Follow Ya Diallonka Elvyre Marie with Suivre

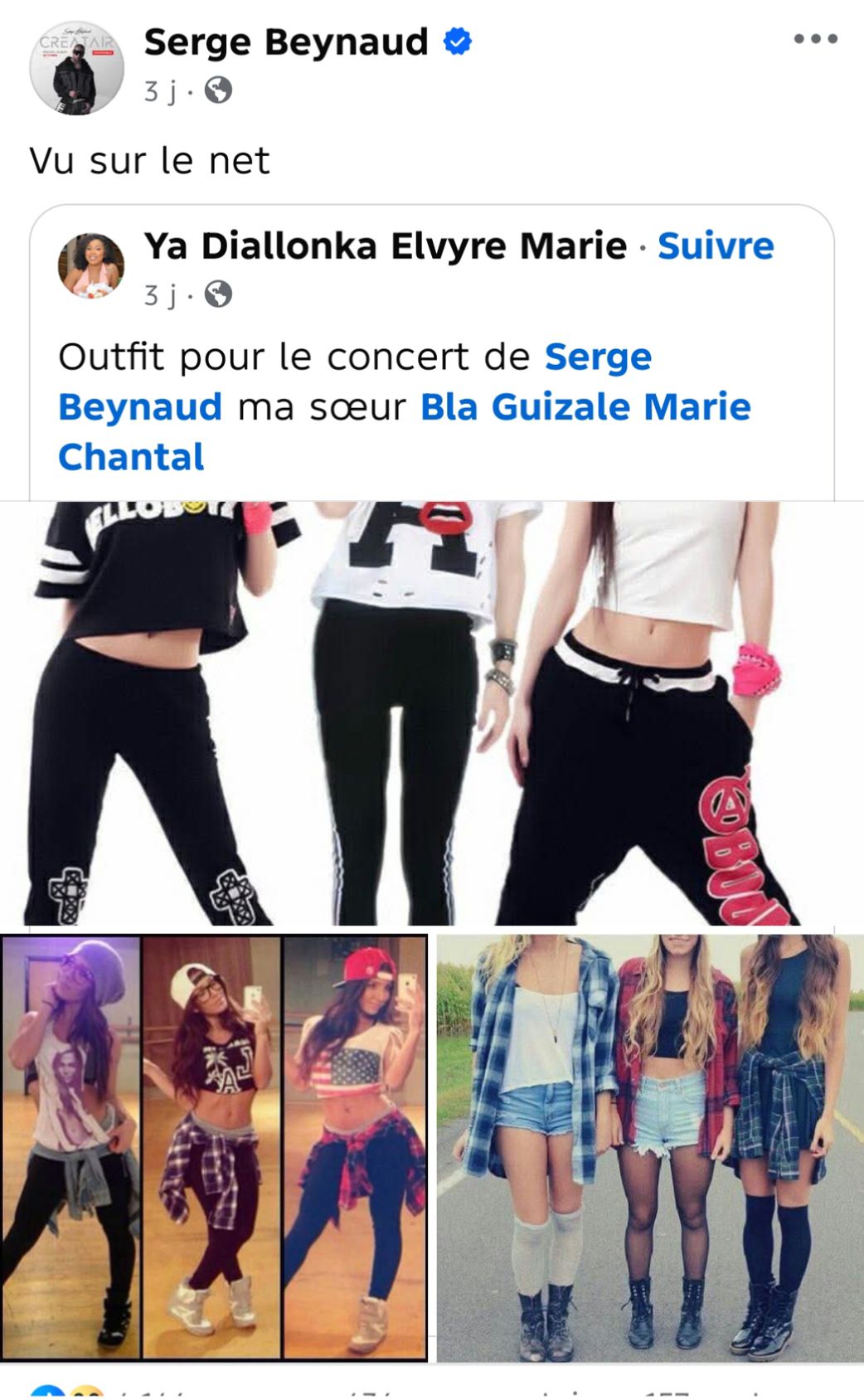[x=716, y=245]
